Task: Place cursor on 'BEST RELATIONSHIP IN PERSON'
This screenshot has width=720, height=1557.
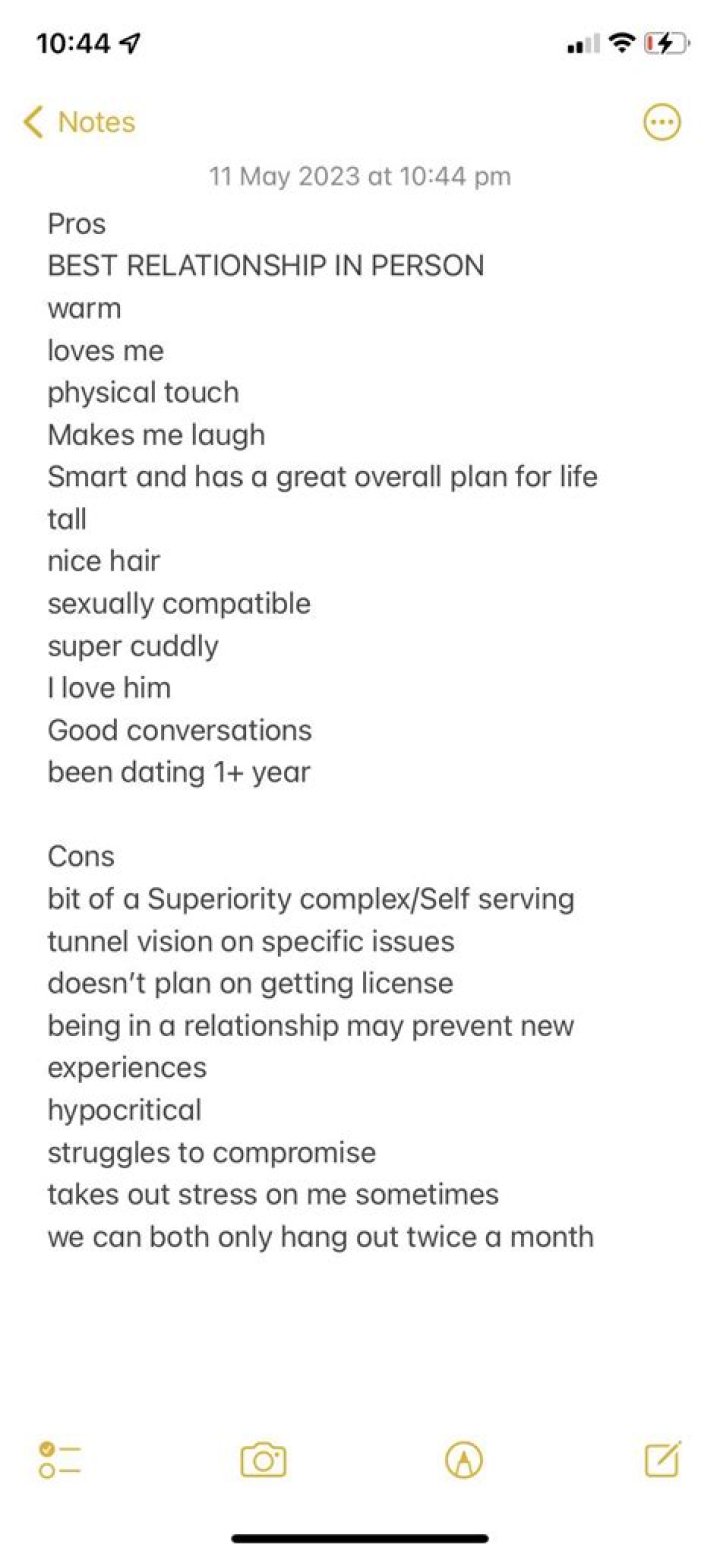Action: pos(265,265)
